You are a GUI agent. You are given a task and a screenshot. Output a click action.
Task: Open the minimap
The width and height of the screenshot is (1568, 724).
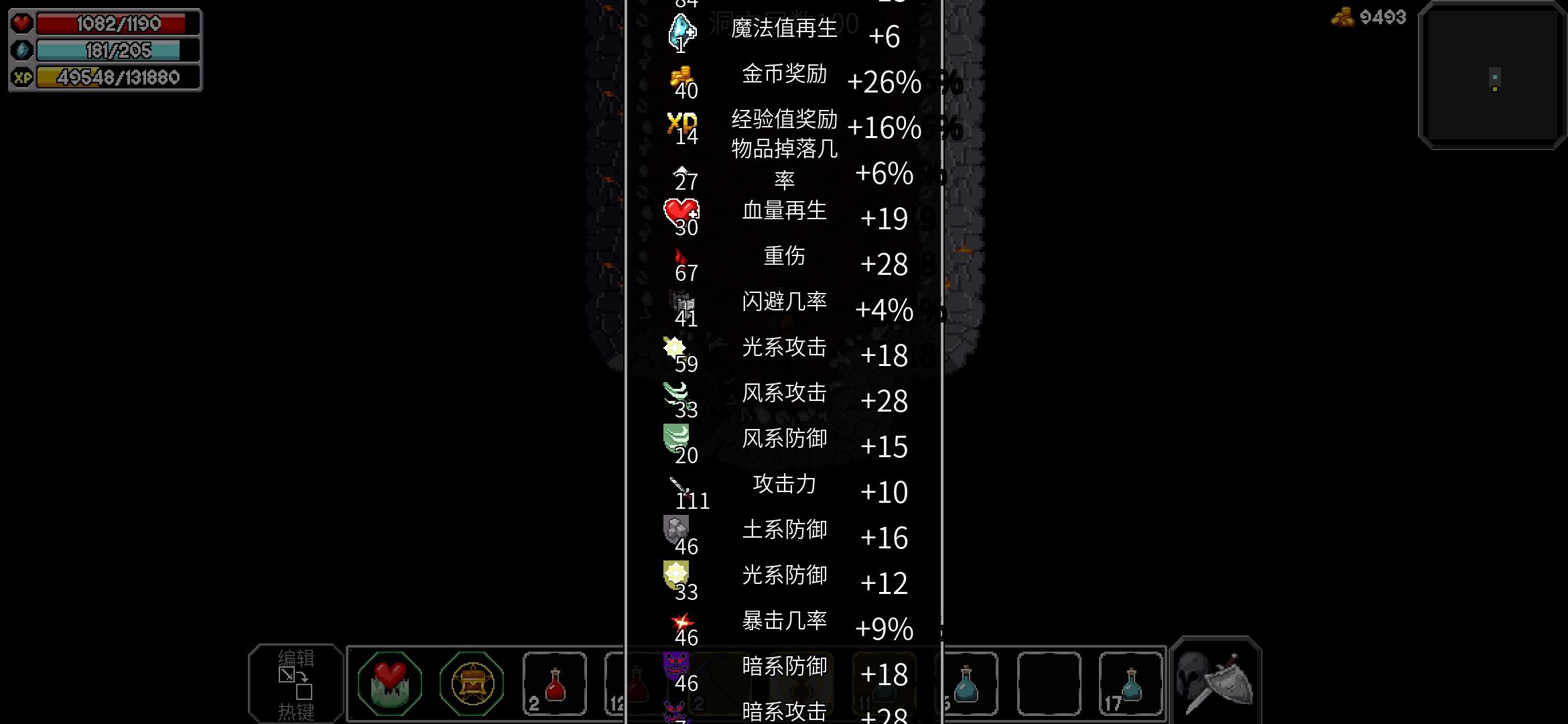[1494, 75]
